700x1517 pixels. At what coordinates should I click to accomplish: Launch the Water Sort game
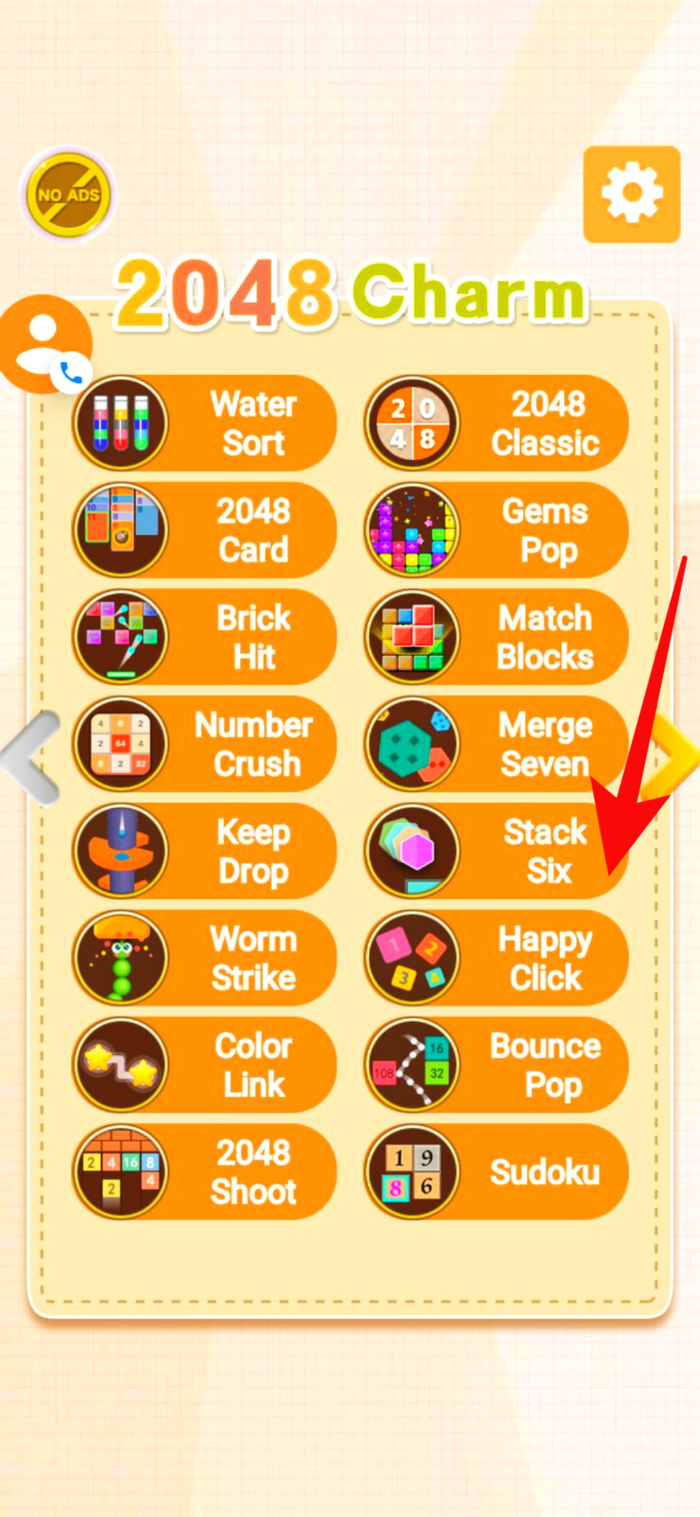(x=205, y=423)
